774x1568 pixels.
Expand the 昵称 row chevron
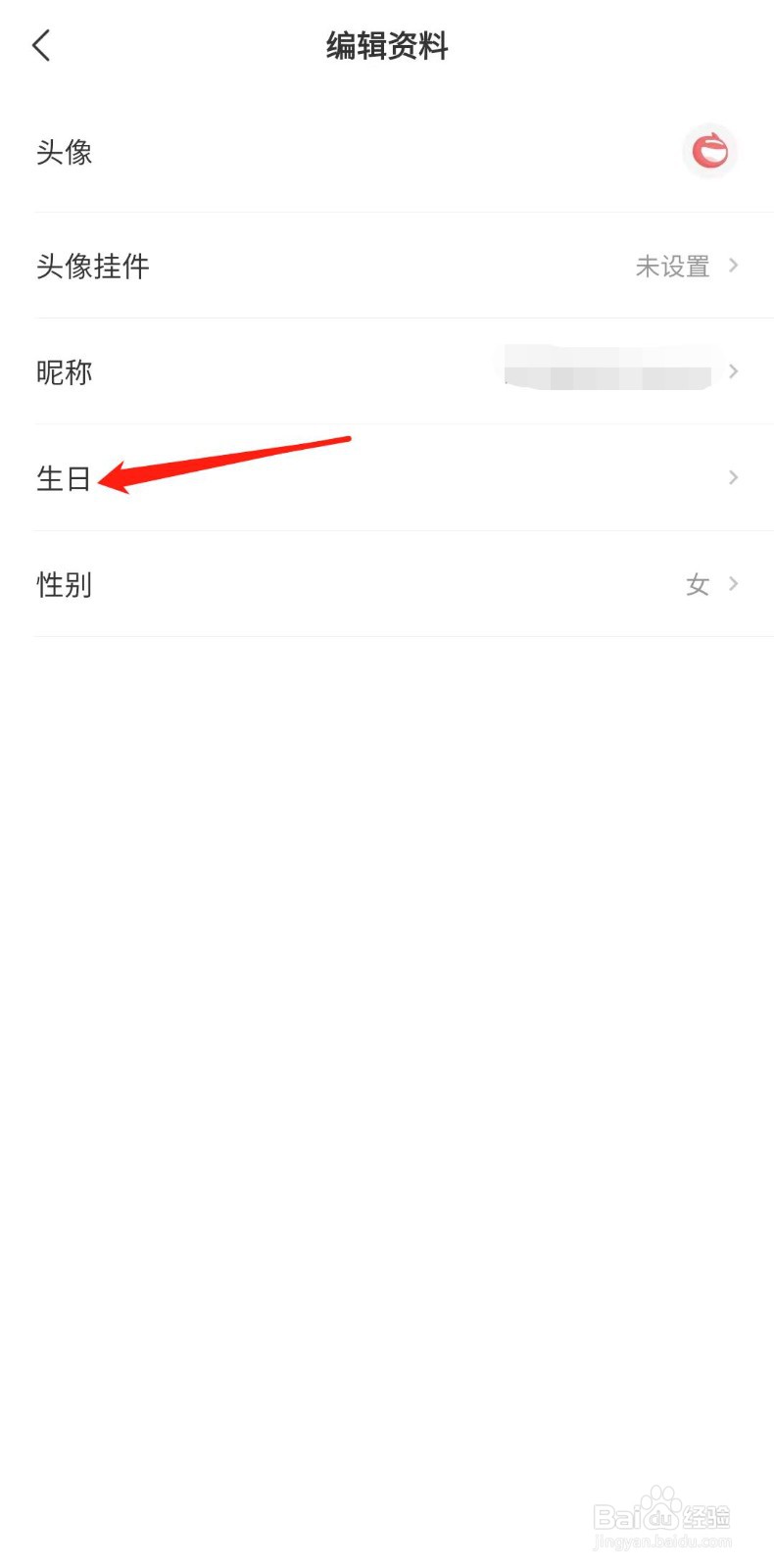coord(733,371)
